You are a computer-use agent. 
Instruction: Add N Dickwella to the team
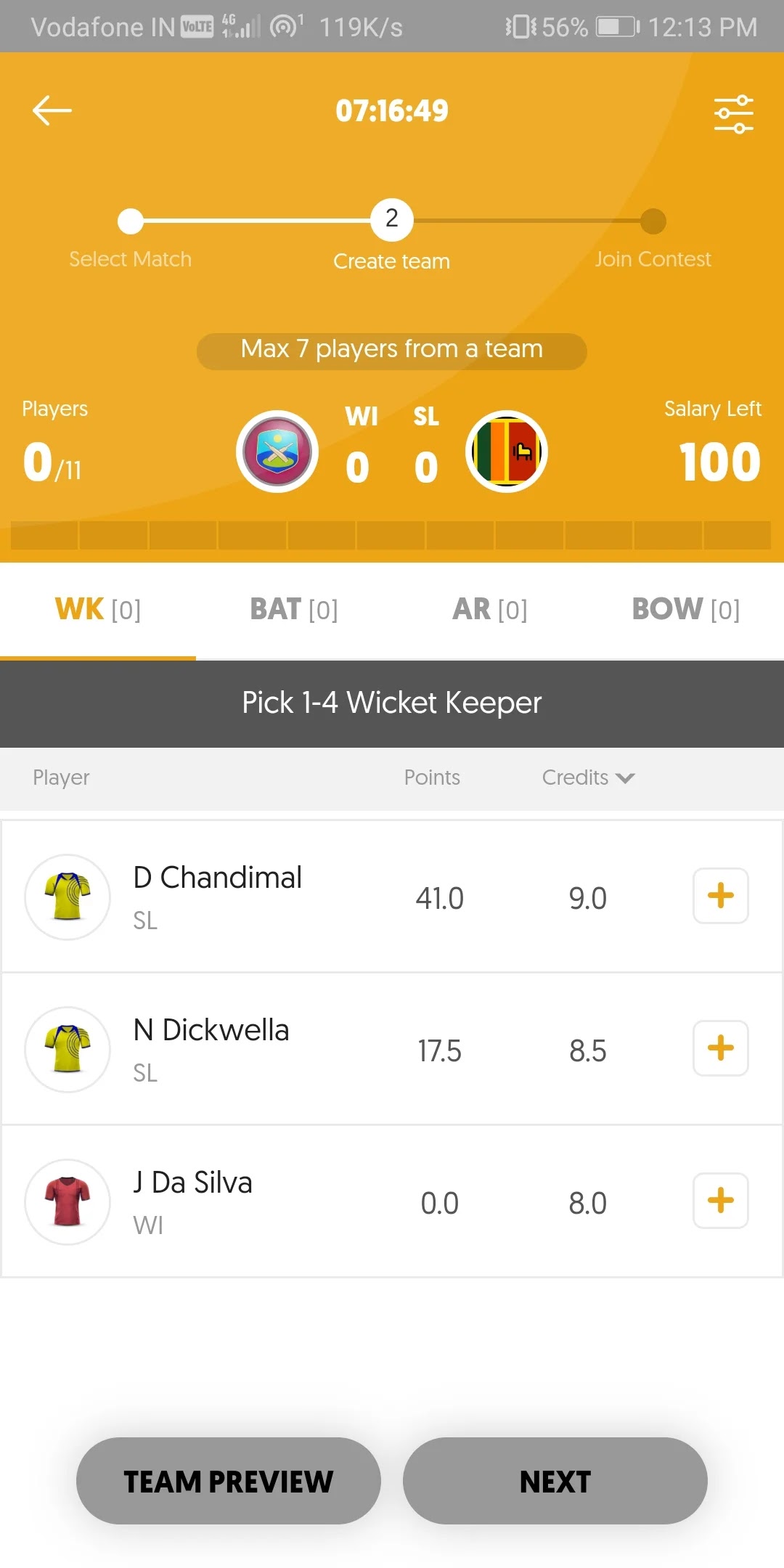(720, 1048)
